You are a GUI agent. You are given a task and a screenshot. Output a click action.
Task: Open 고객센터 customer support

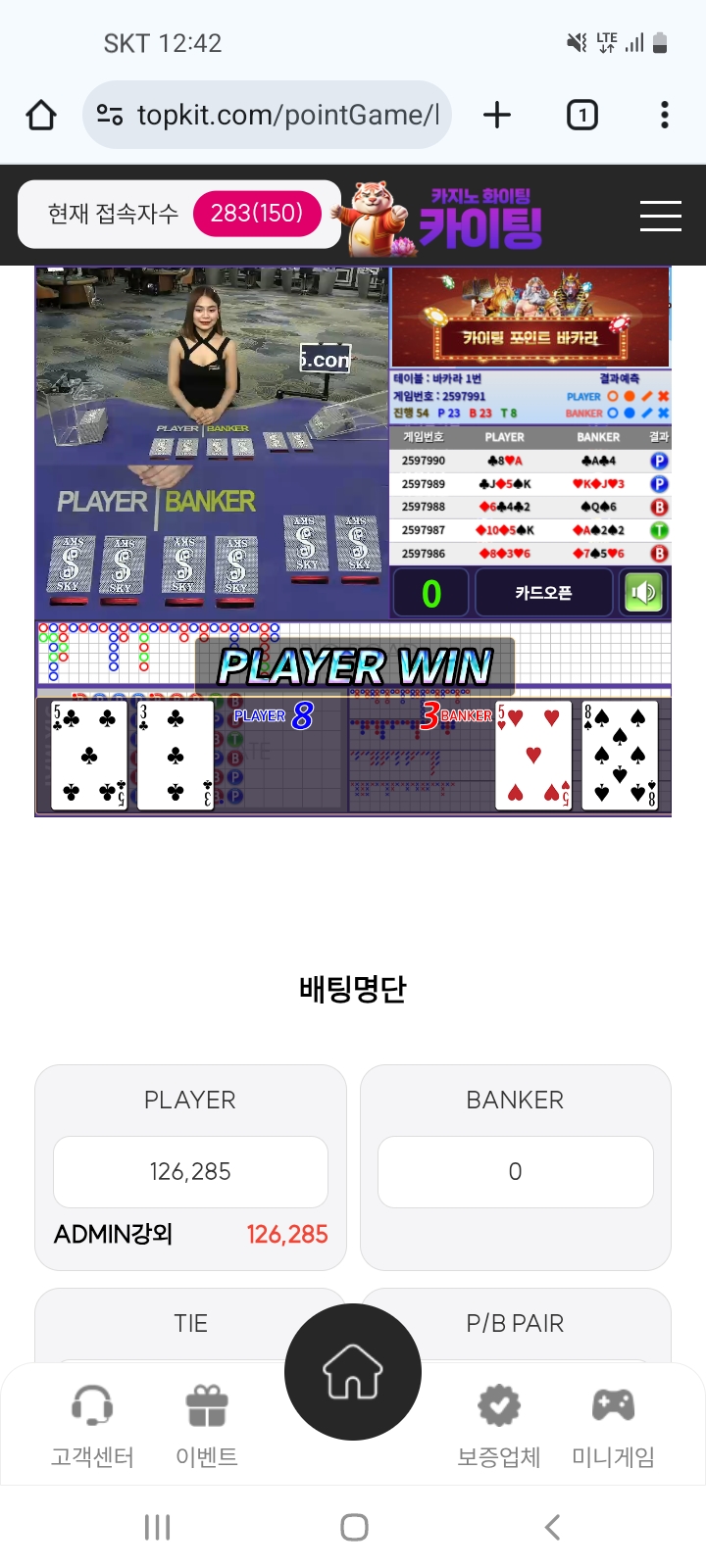point(92,1426)
